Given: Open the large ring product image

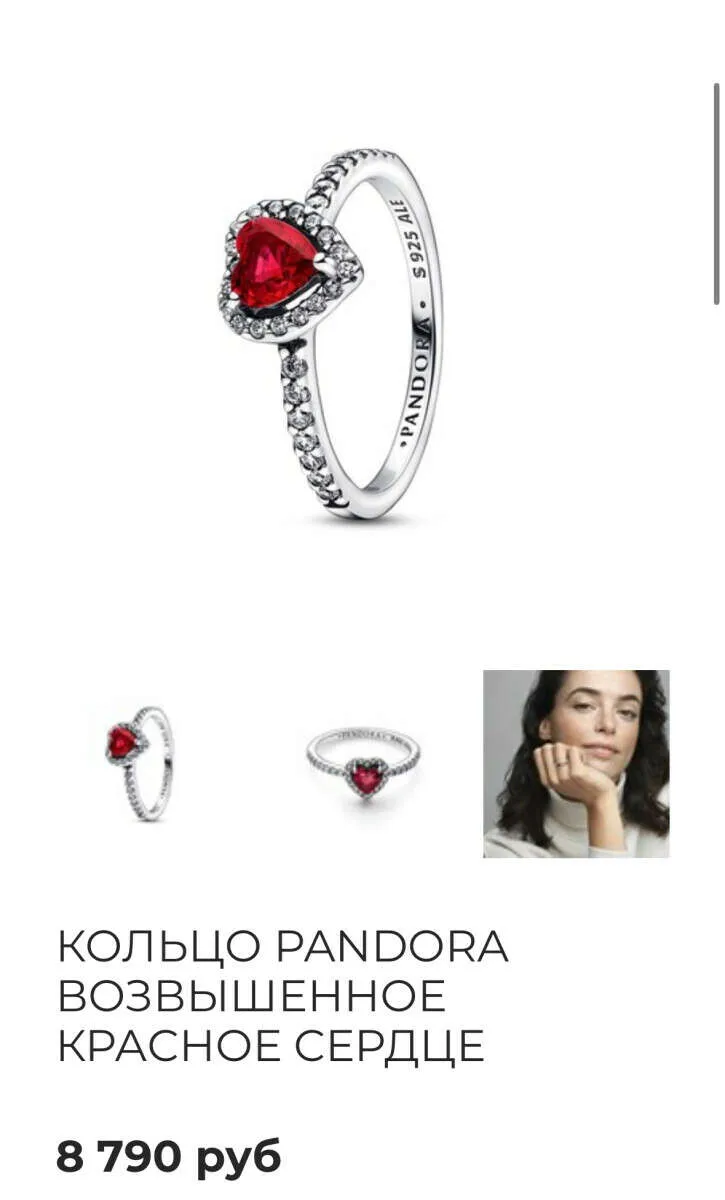Looking at the screenshot, I should 331,335.
